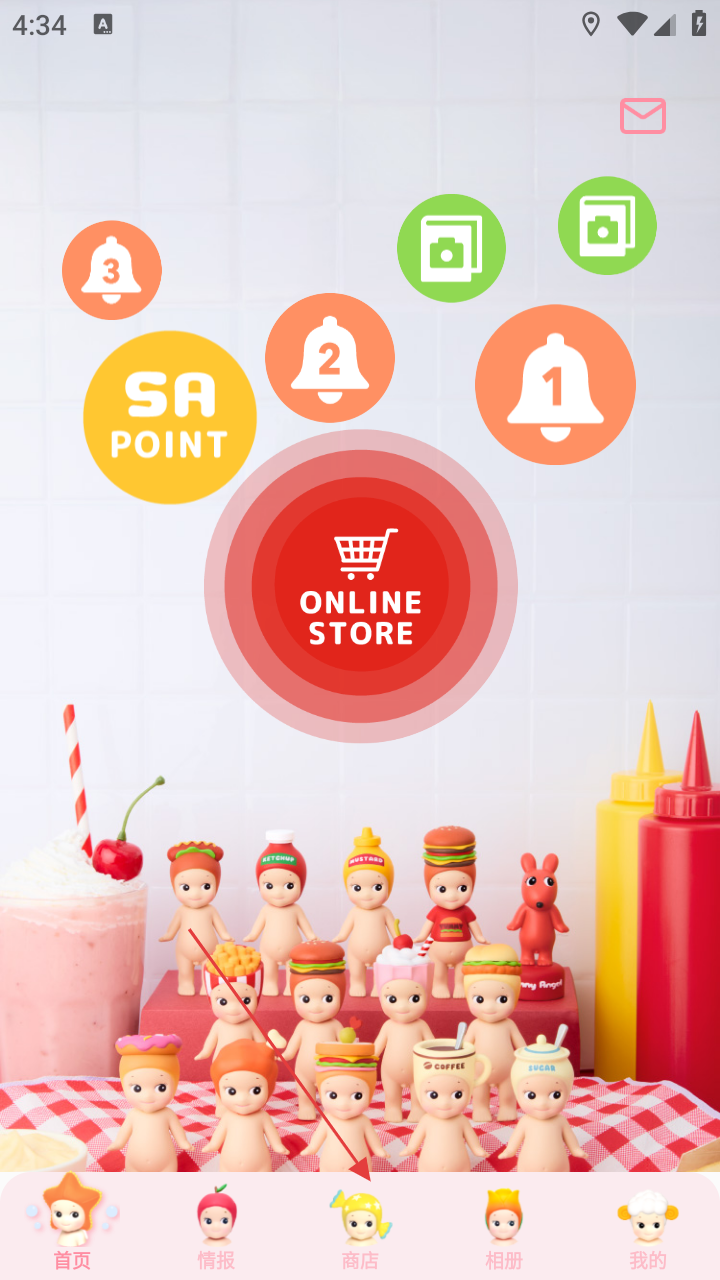
Task: Open the mail envelope icon
Action: 642,116
